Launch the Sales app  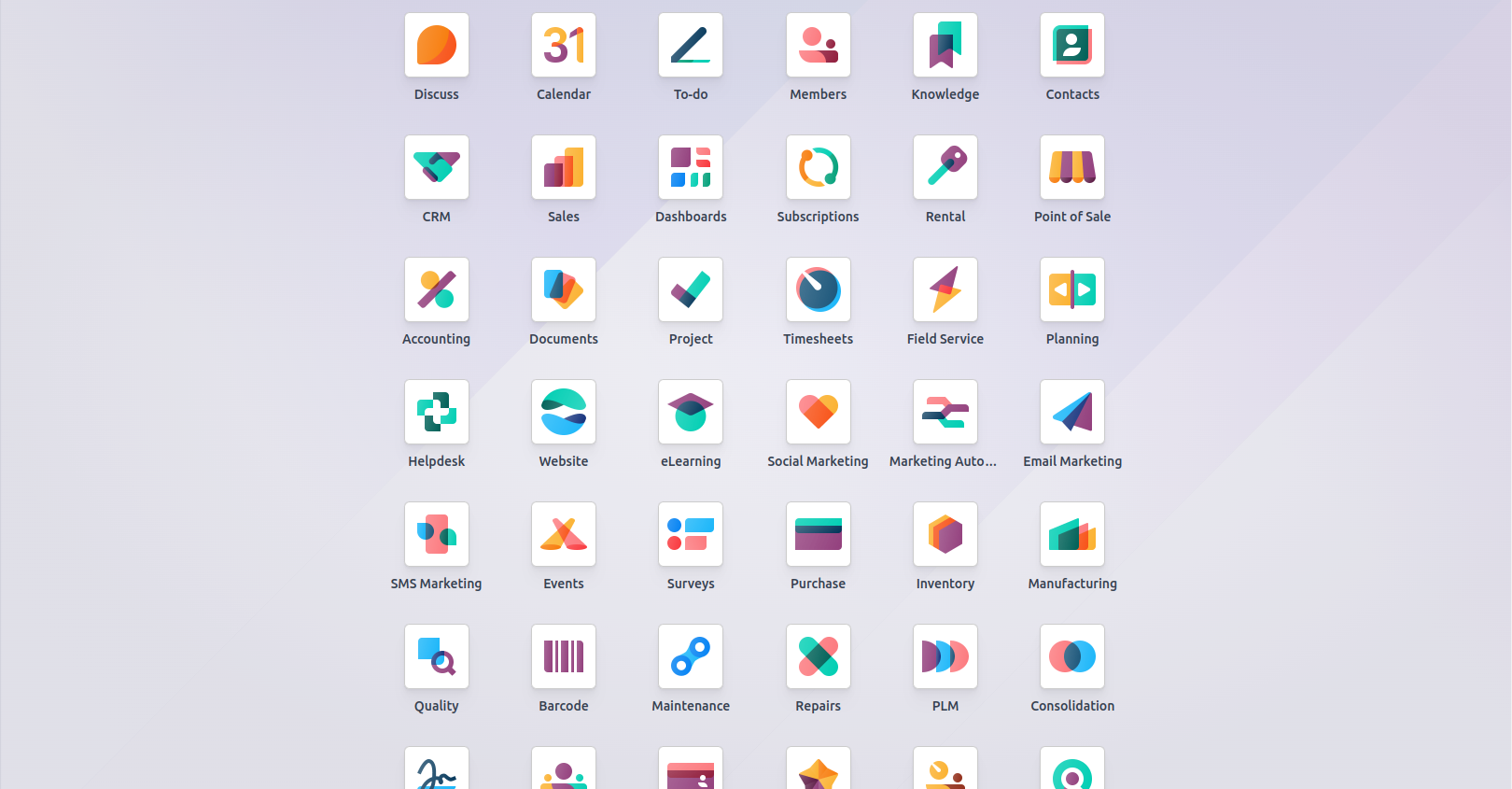tap(564, 168)
